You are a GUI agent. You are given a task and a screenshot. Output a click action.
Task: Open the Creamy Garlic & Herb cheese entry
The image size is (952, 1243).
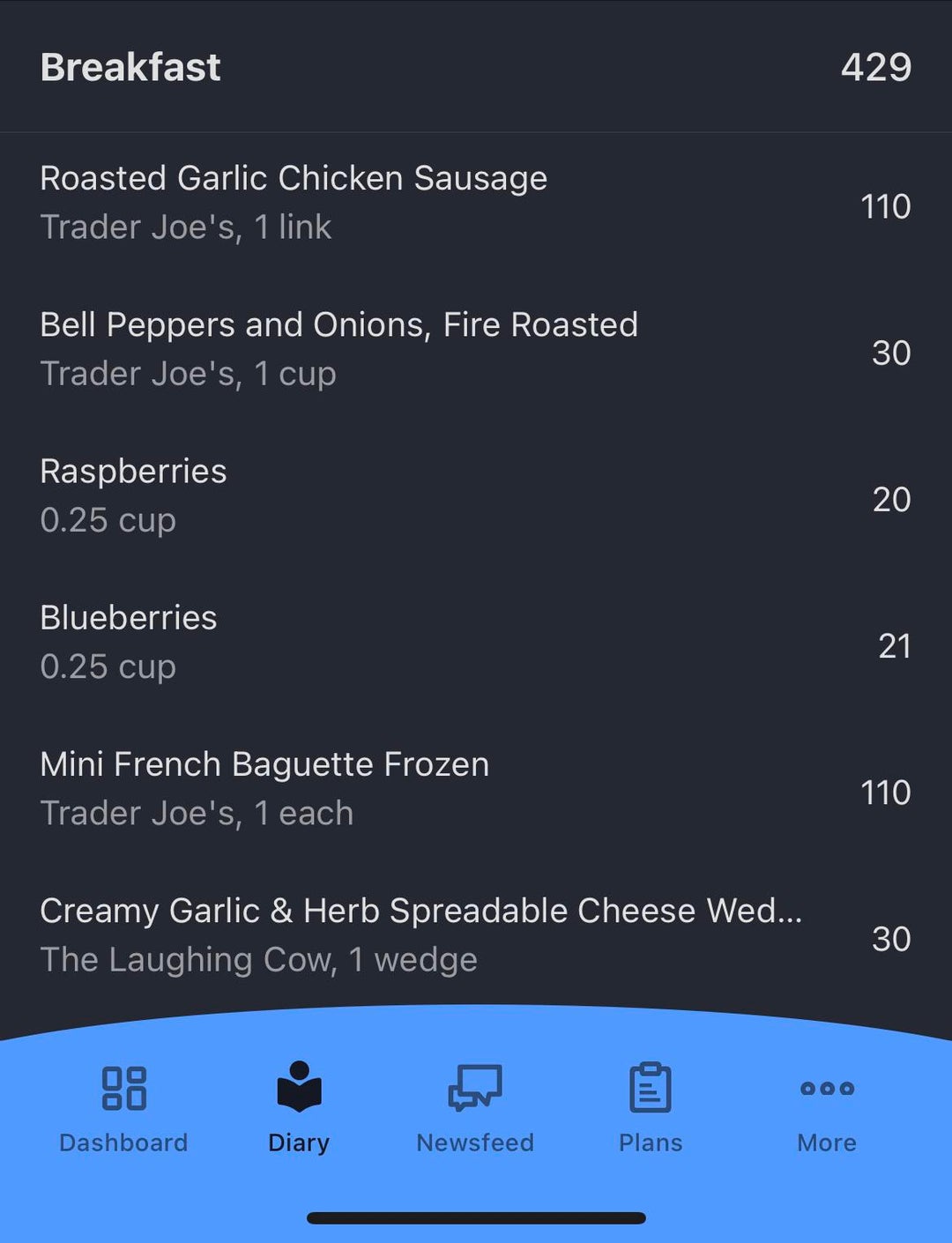pyautogui.click(x=420, y=934)
